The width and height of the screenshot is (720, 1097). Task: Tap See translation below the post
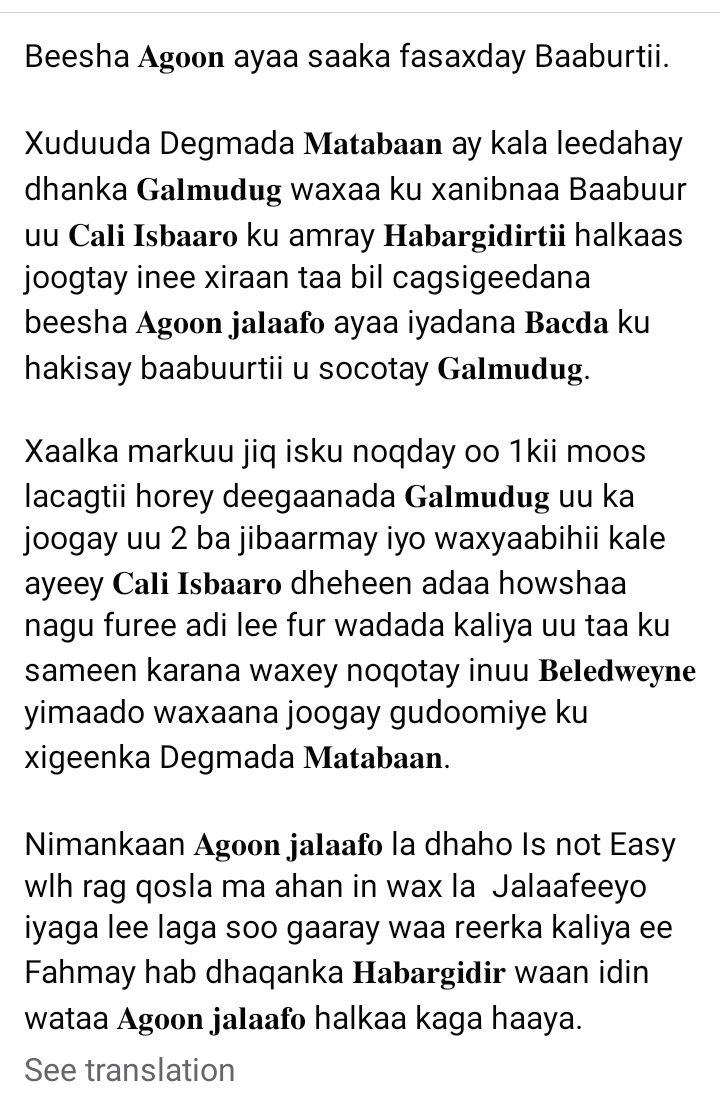(129, 1069)
